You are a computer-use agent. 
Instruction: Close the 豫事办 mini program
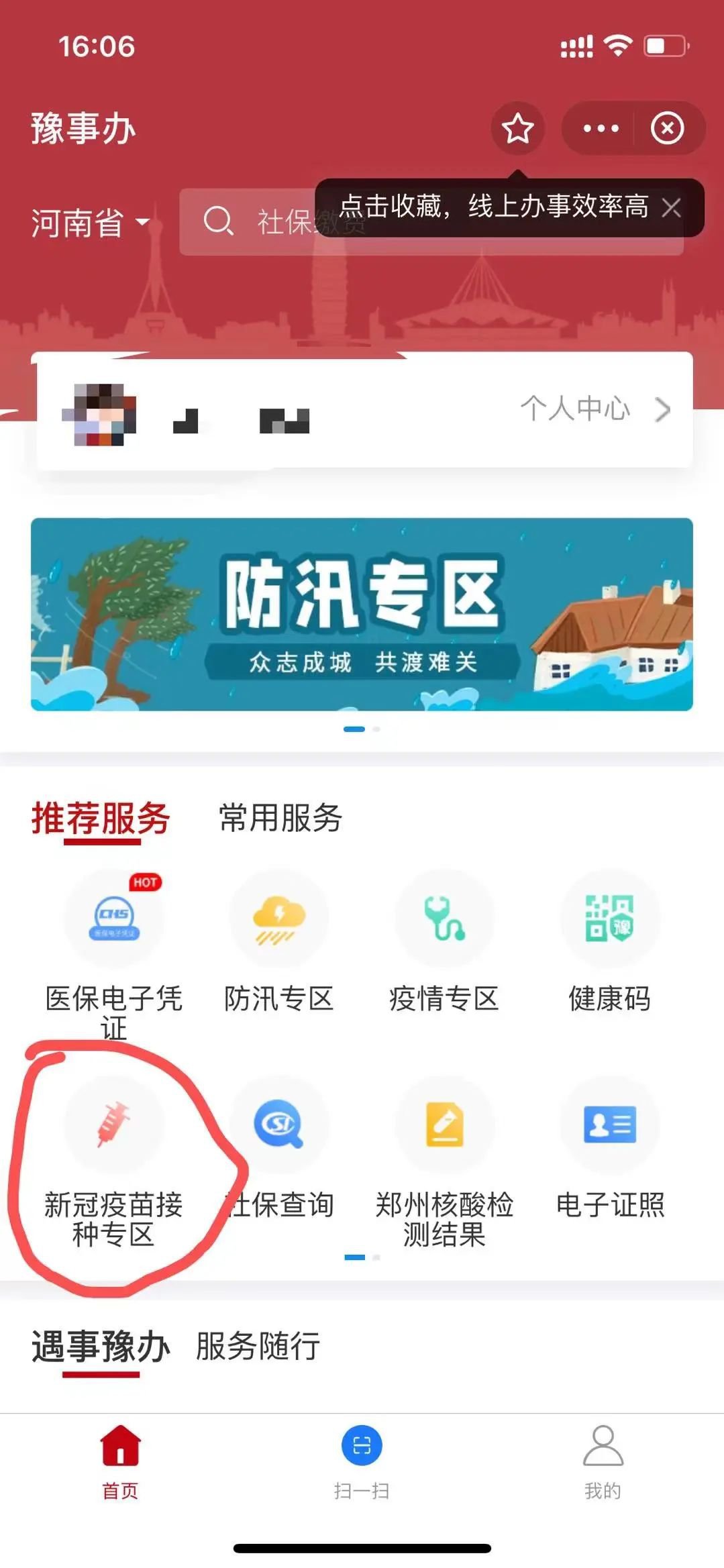(x=667, y=128)
